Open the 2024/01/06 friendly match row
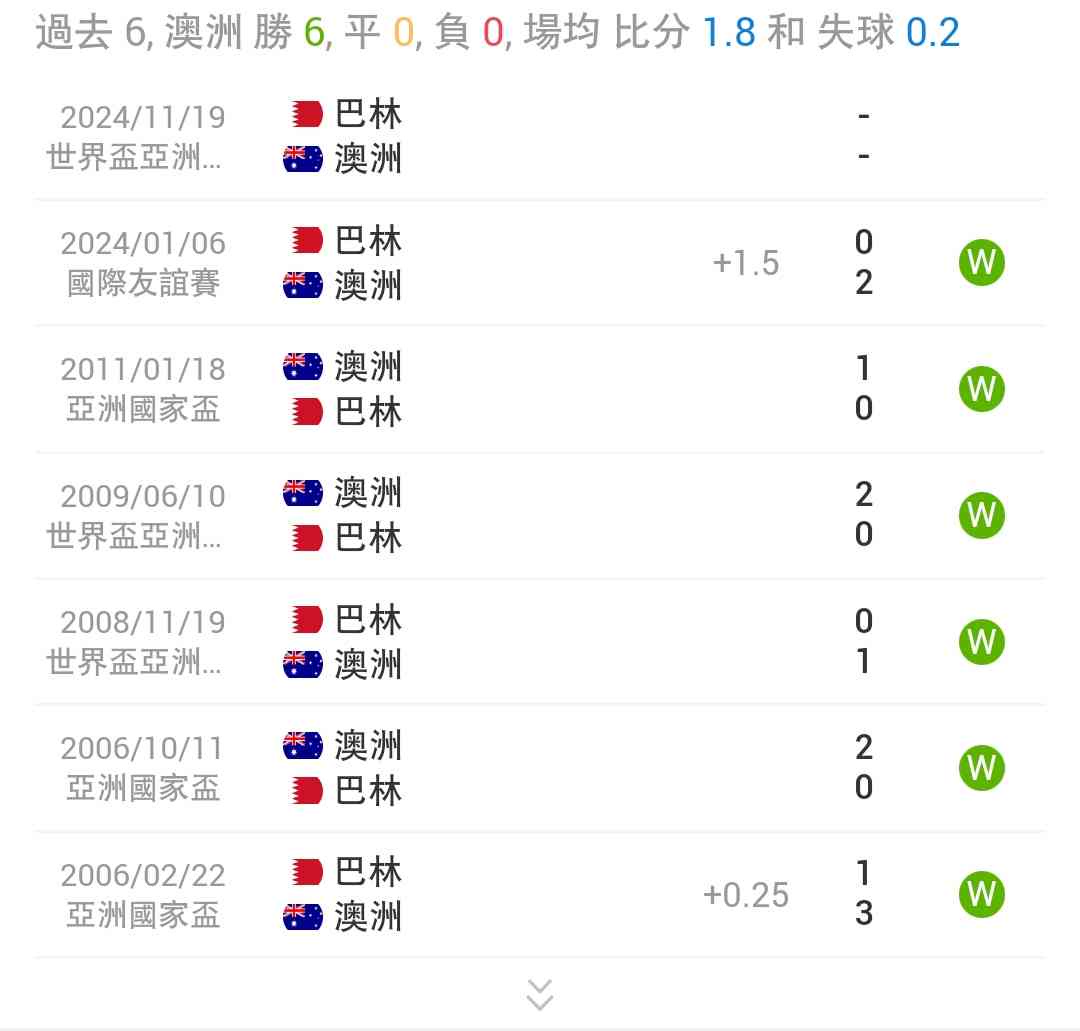Viewport: 1080px width, 1031px height. [540, 263]
